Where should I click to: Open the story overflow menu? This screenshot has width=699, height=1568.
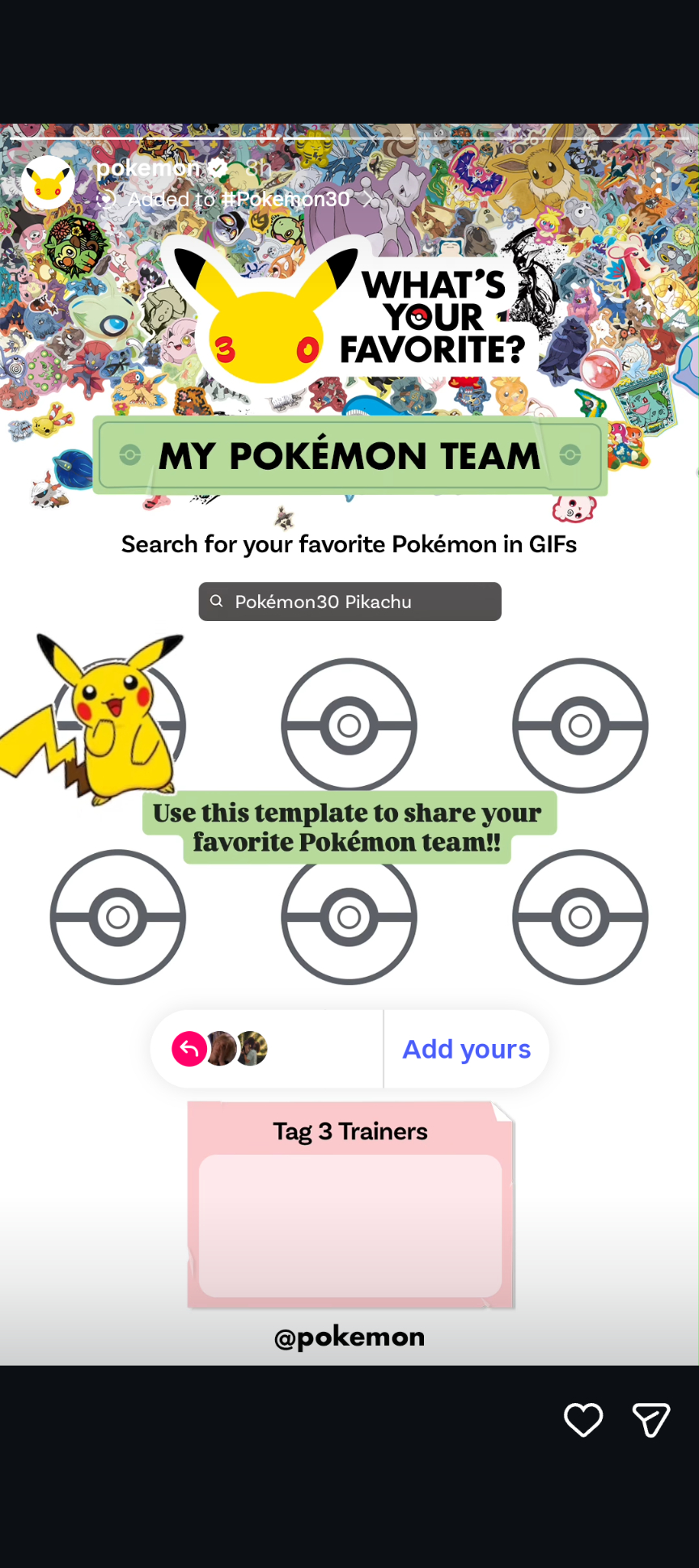click(659, 183)
